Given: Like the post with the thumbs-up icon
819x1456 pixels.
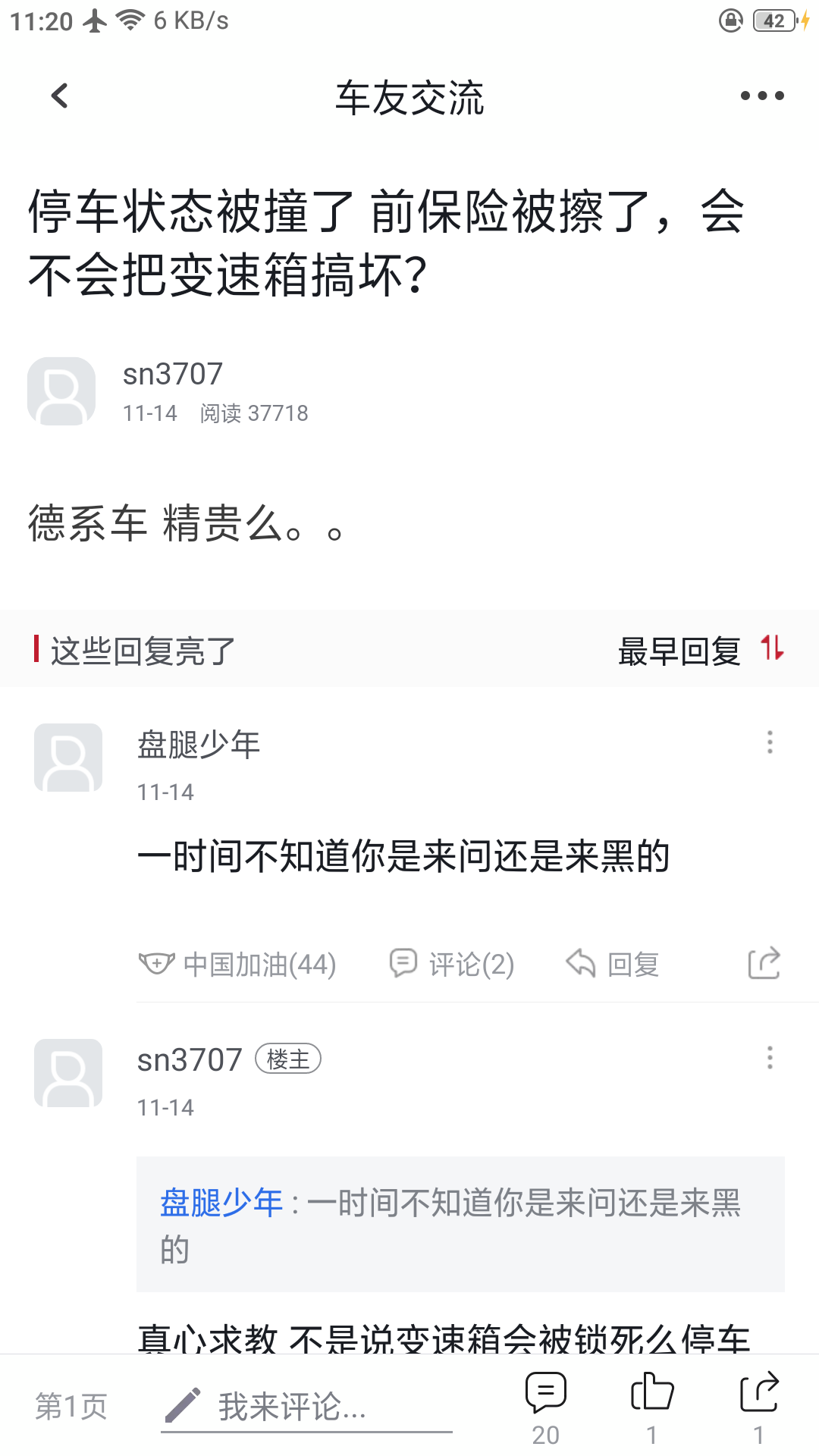Looking at the screenshot, I should [652, 1407].
